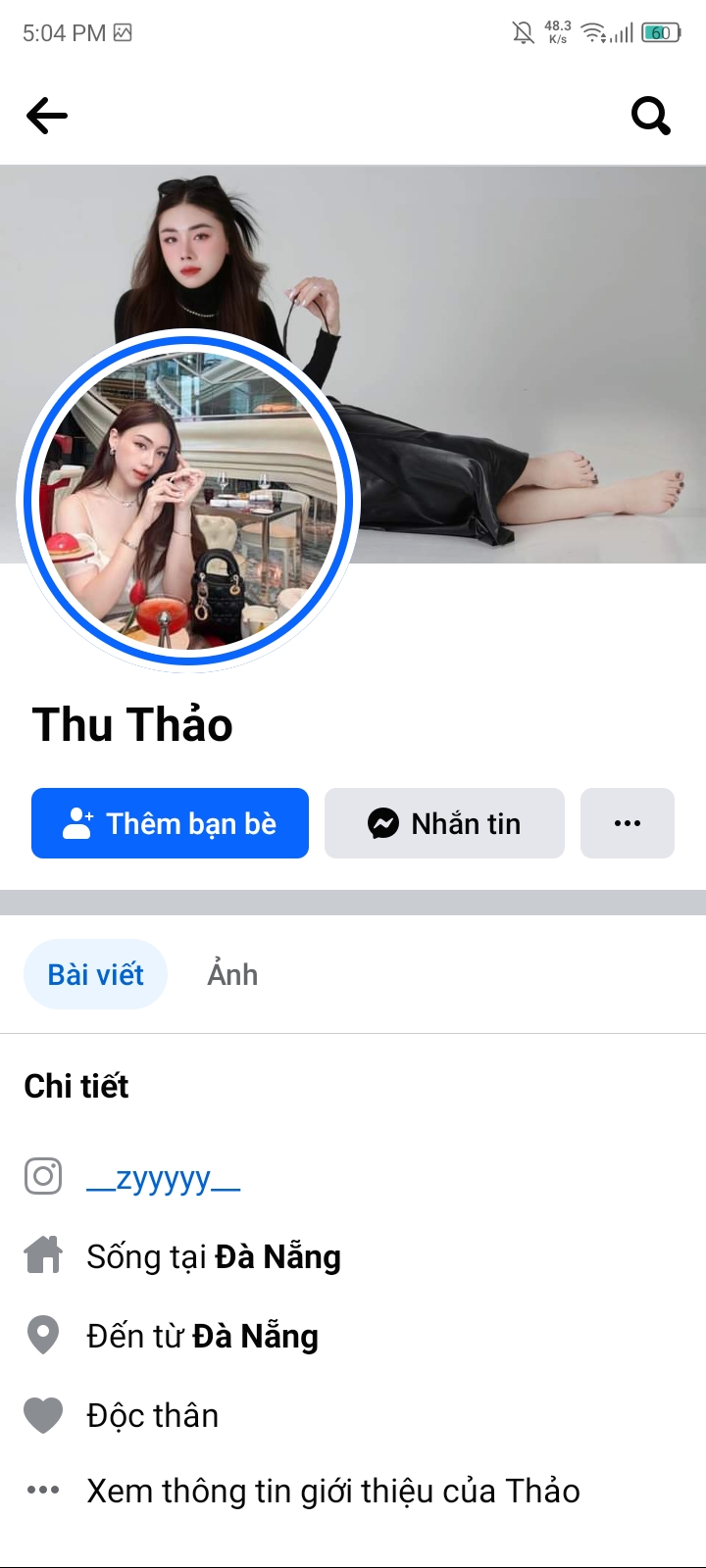Tap Thêm bạn bè to add friend

tap(170, 823)
